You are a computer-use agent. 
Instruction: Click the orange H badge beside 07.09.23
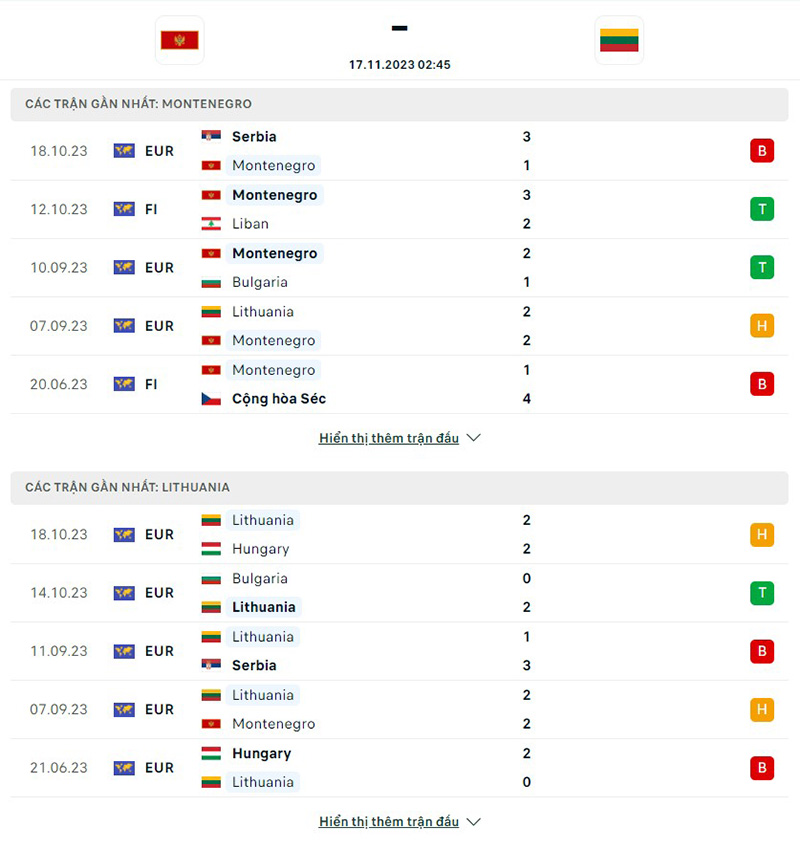pos(762,325)
